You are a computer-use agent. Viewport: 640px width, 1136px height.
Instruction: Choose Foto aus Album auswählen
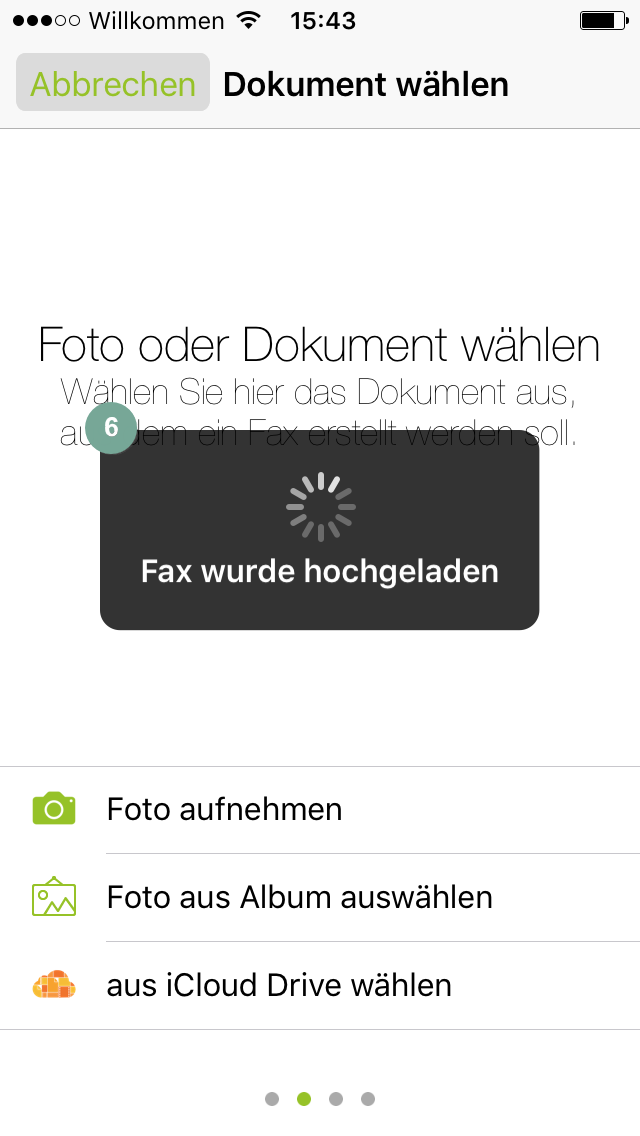pos(320,898)
